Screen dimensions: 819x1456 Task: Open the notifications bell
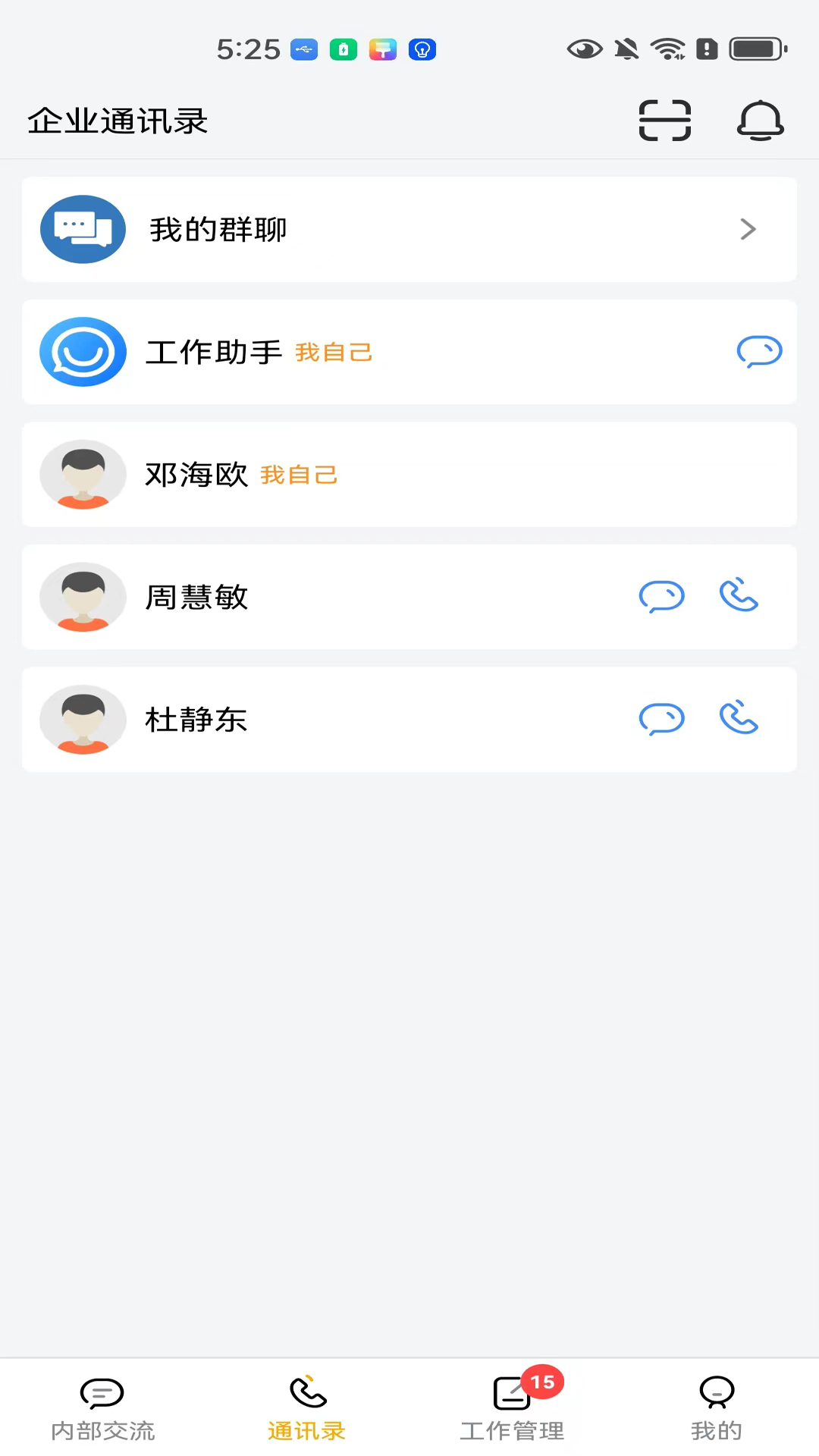coord(760,121)
